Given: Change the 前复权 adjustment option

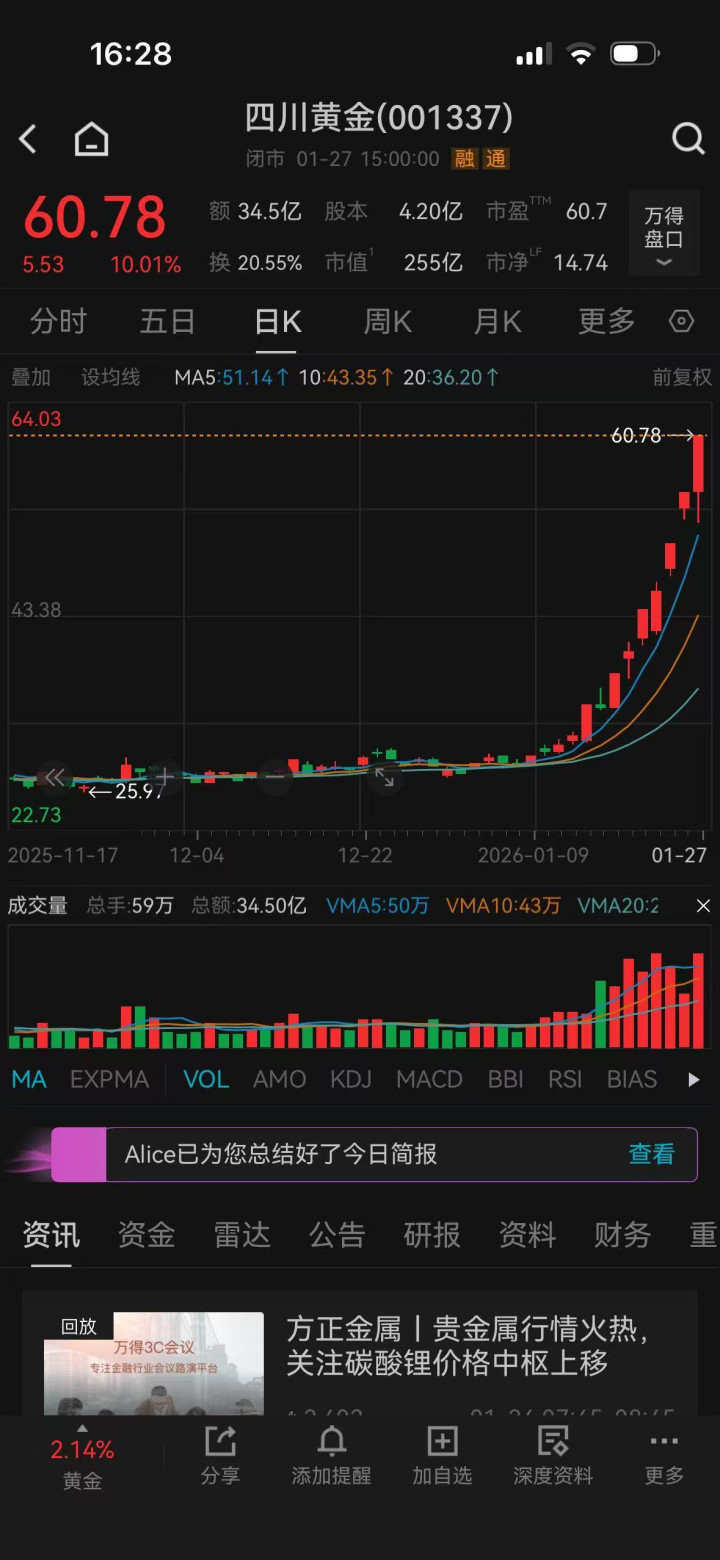Looking at the screenshot, I should pyautogui.click(x=682, y=377).
